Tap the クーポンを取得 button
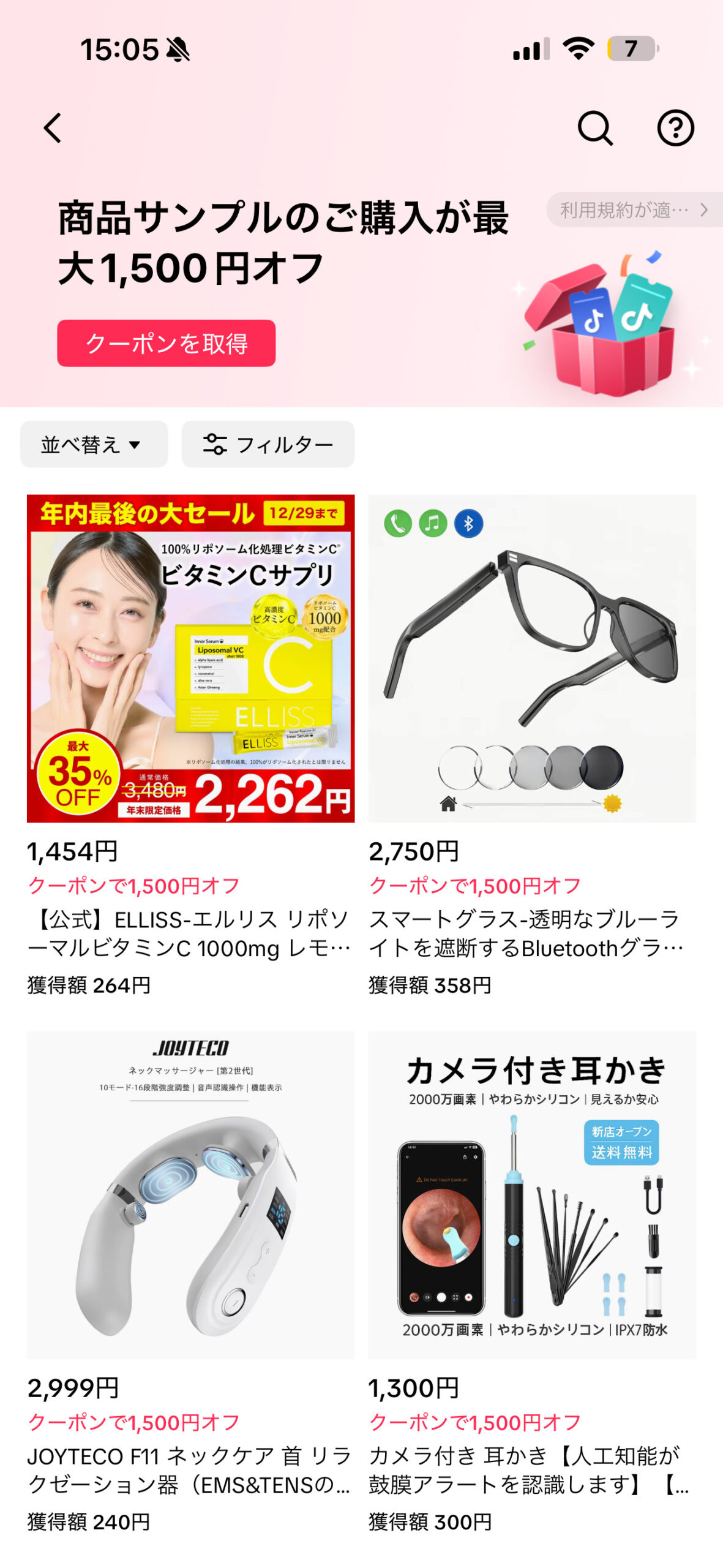This screenshot has width=723, height=1568. [x=166, y=343]
